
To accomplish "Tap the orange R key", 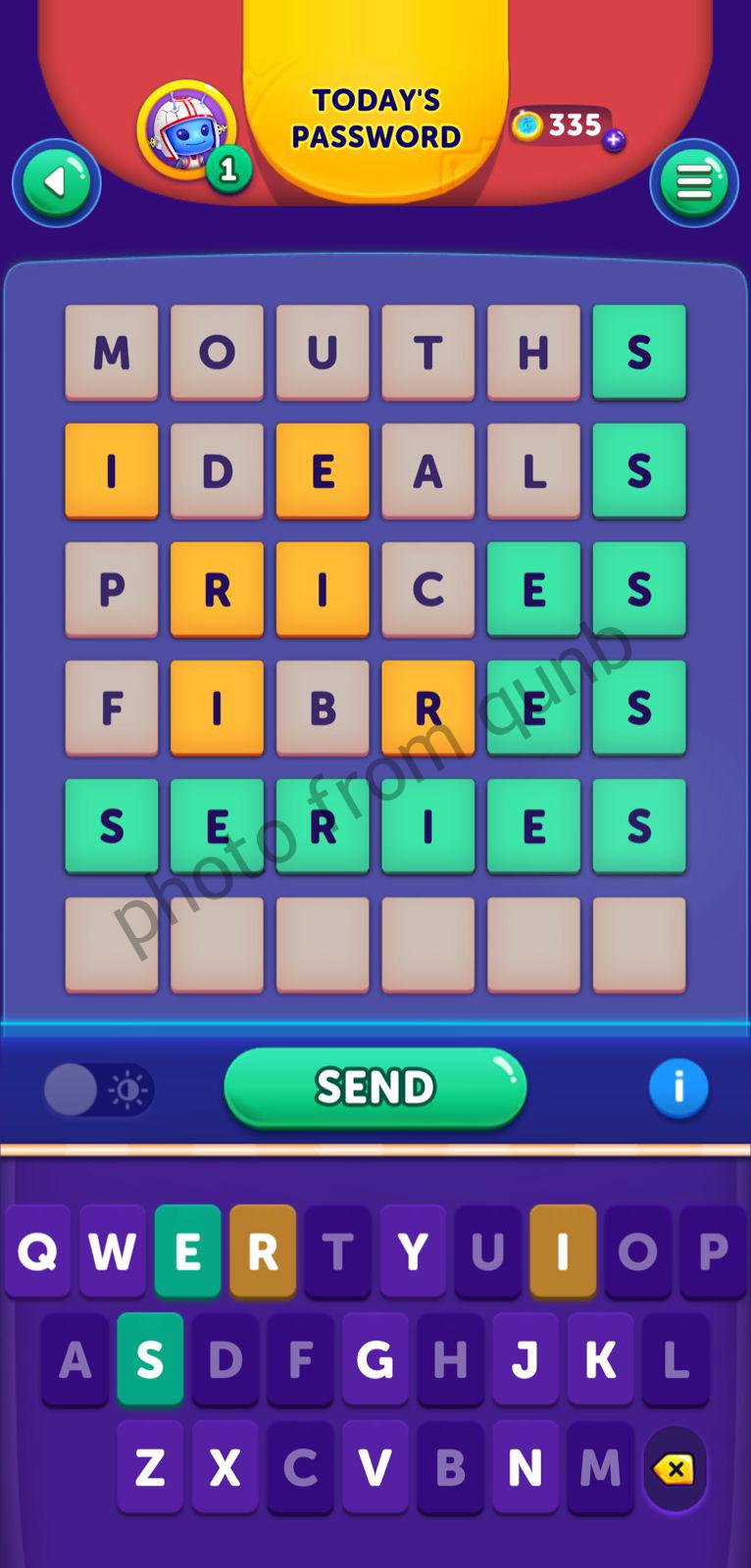I will pyautogui.click(x=263, y=1251).
